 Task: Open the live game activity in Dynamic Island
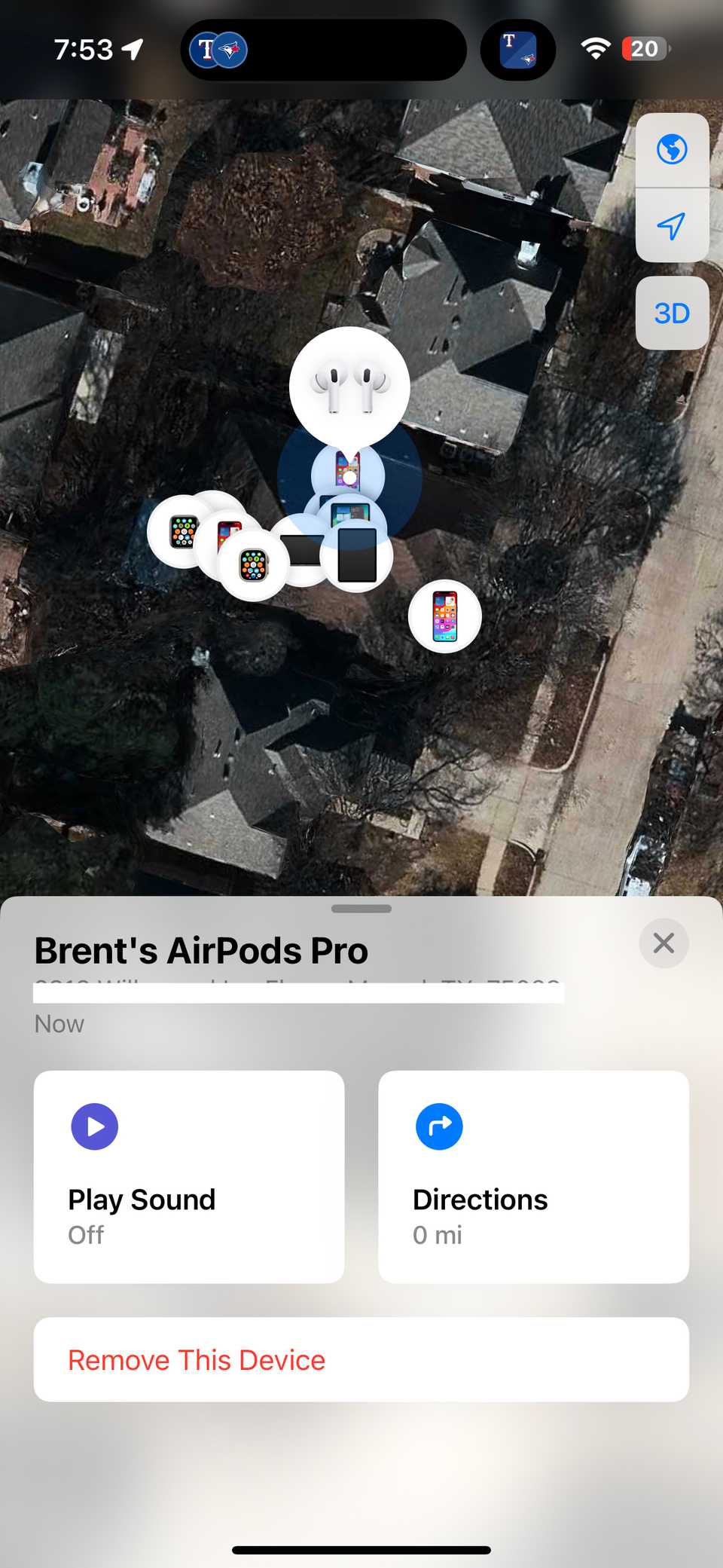324,49
